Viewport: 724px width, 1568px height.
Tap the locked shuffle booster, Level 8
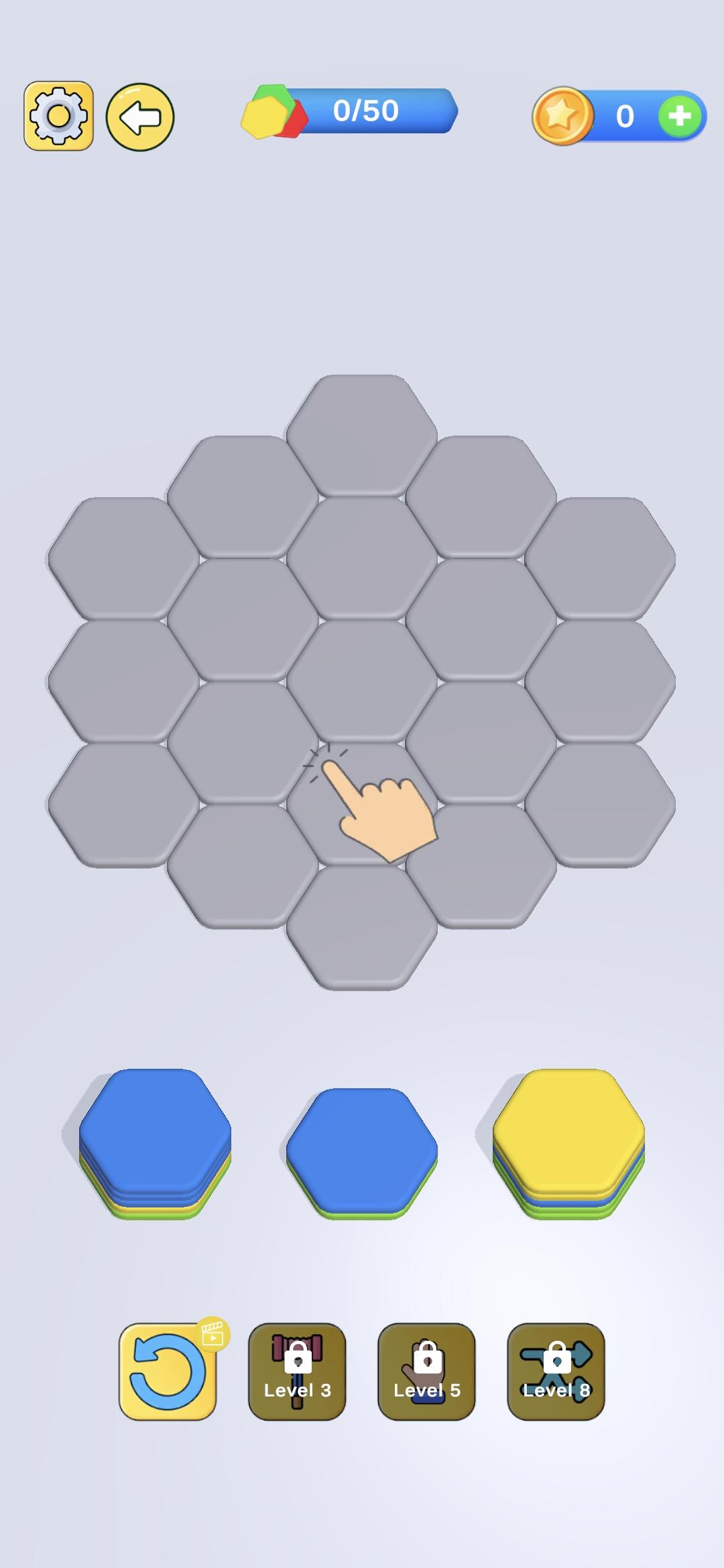[556, 1371]
